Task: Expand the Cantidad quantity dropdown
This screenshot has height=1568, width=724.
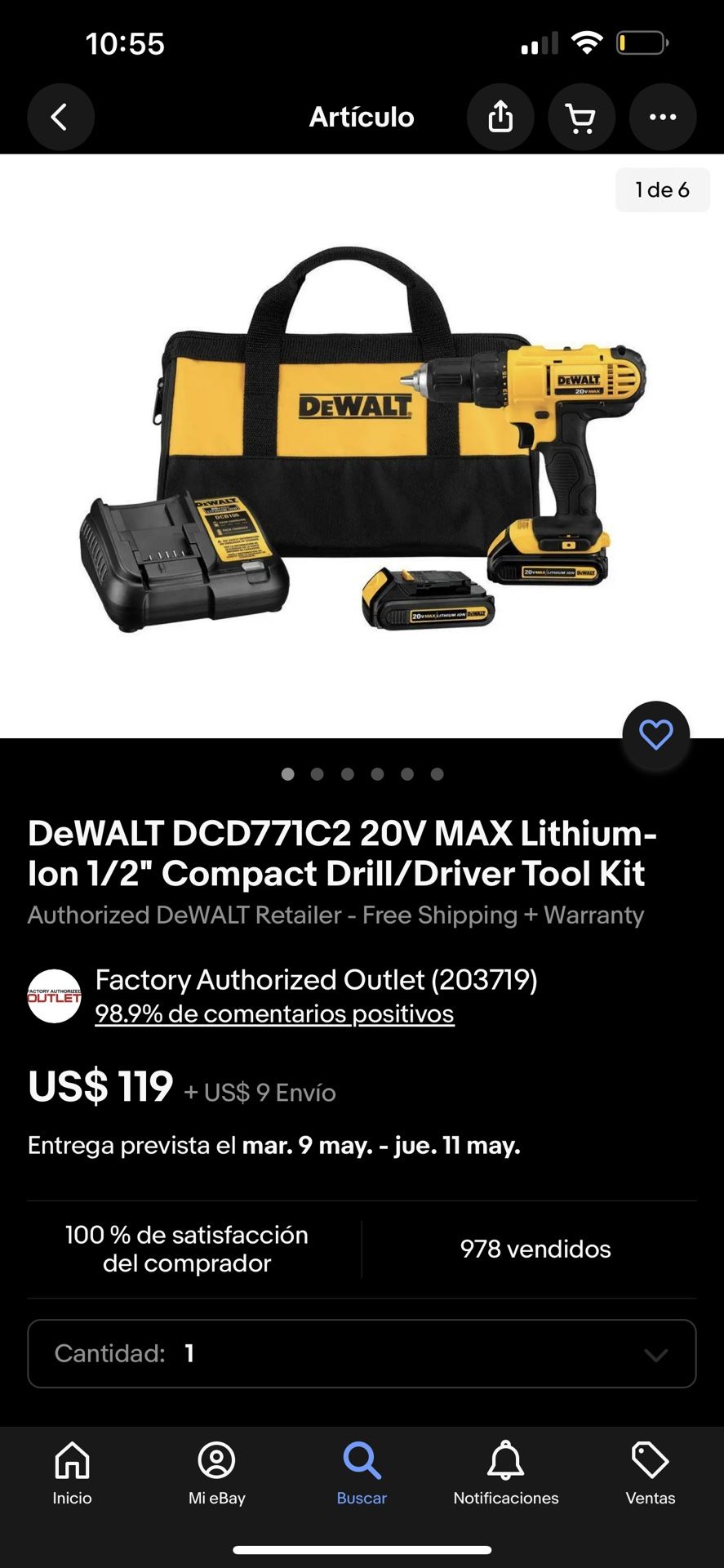Action: [x=362, y=1353]
